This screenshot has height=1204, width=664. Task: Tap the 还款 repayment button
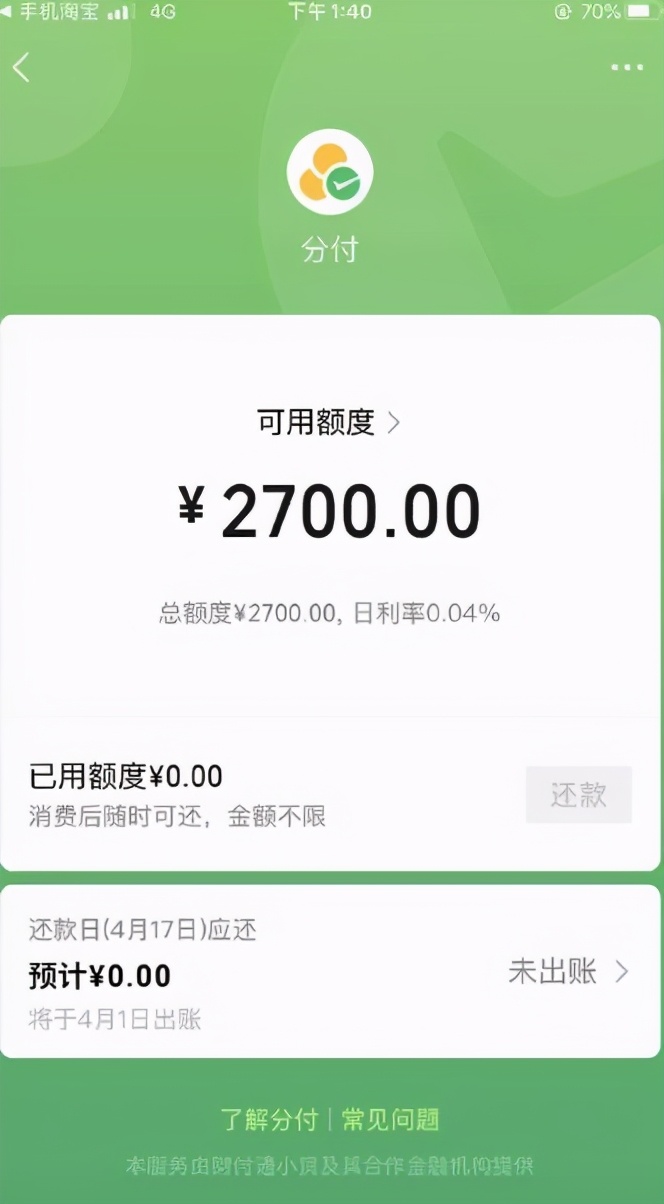pos(578,795)
